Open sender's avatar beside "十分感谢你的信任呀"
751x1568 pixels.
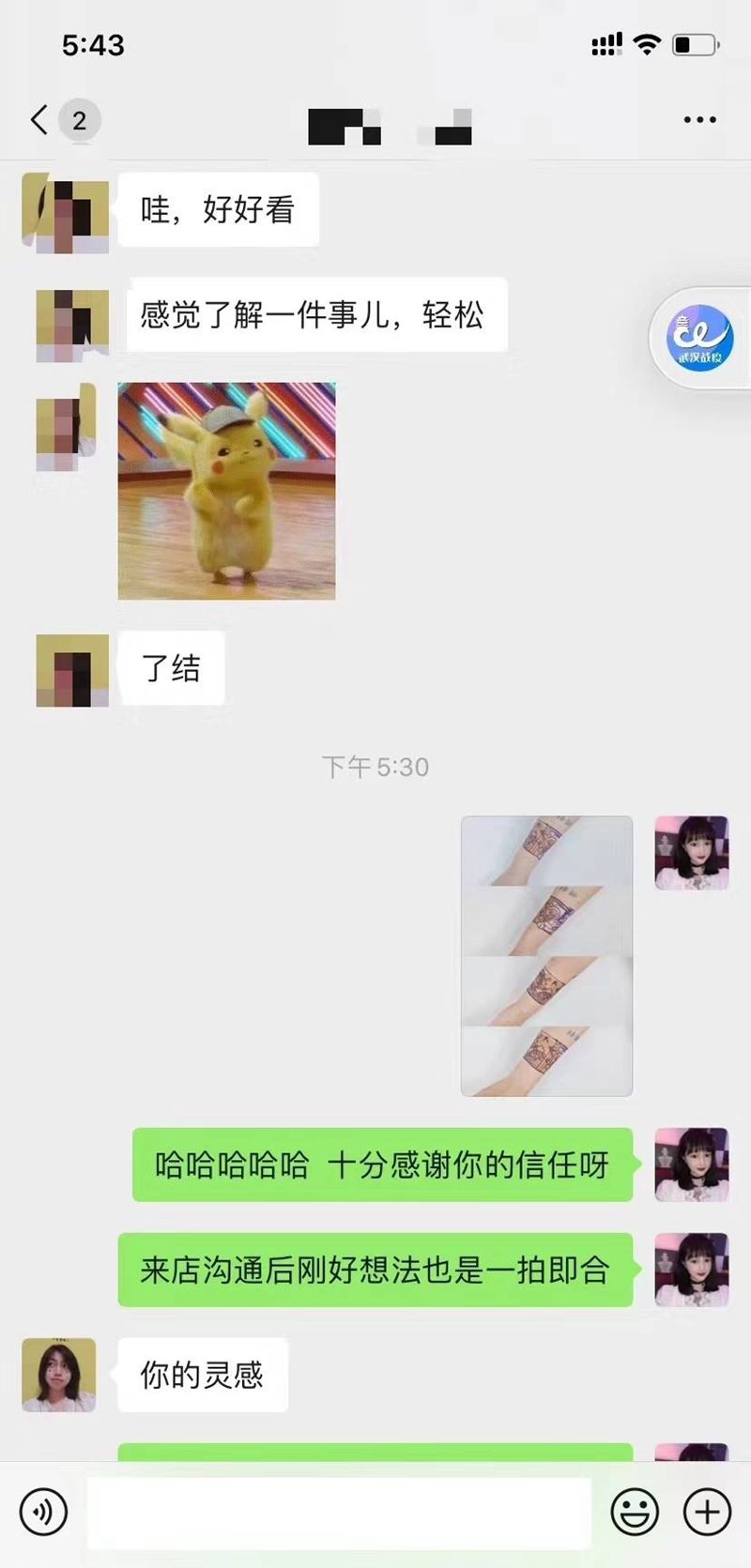click(x=691, y=1165)
